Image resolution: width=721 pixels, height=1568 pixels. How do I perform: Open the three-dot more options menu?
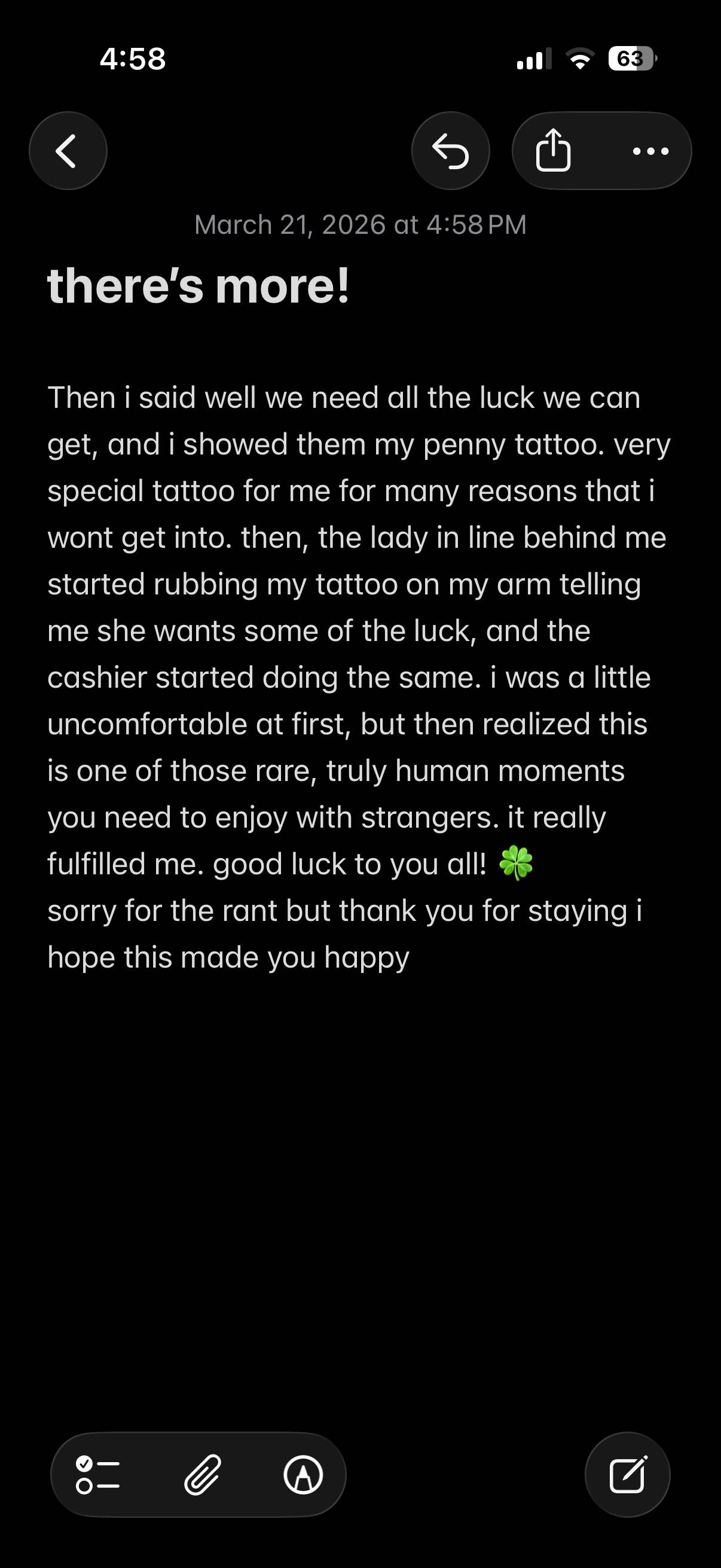(x=650, y=151)
